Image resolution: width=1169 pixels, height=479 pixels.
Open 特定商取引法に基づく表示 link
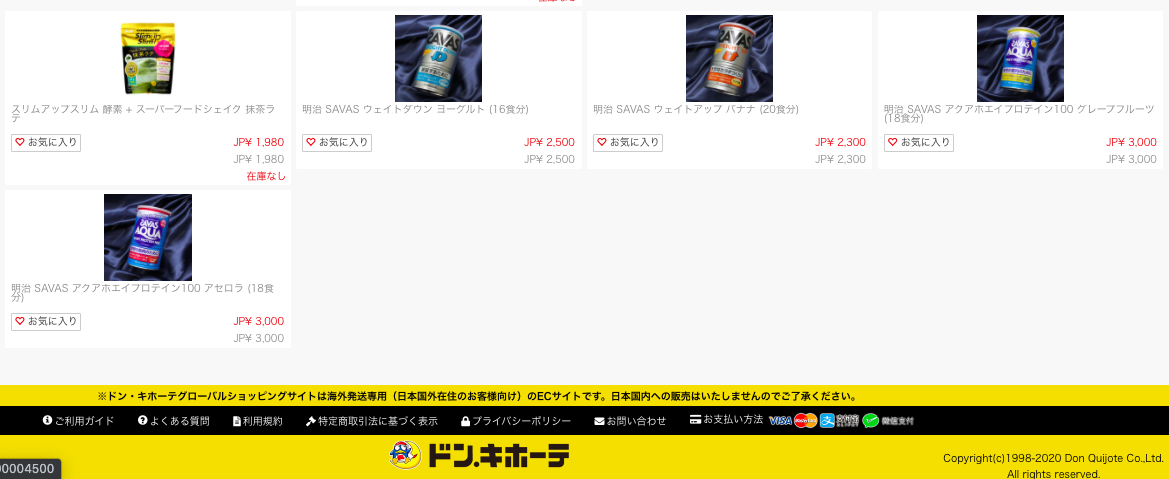point(372,421)
